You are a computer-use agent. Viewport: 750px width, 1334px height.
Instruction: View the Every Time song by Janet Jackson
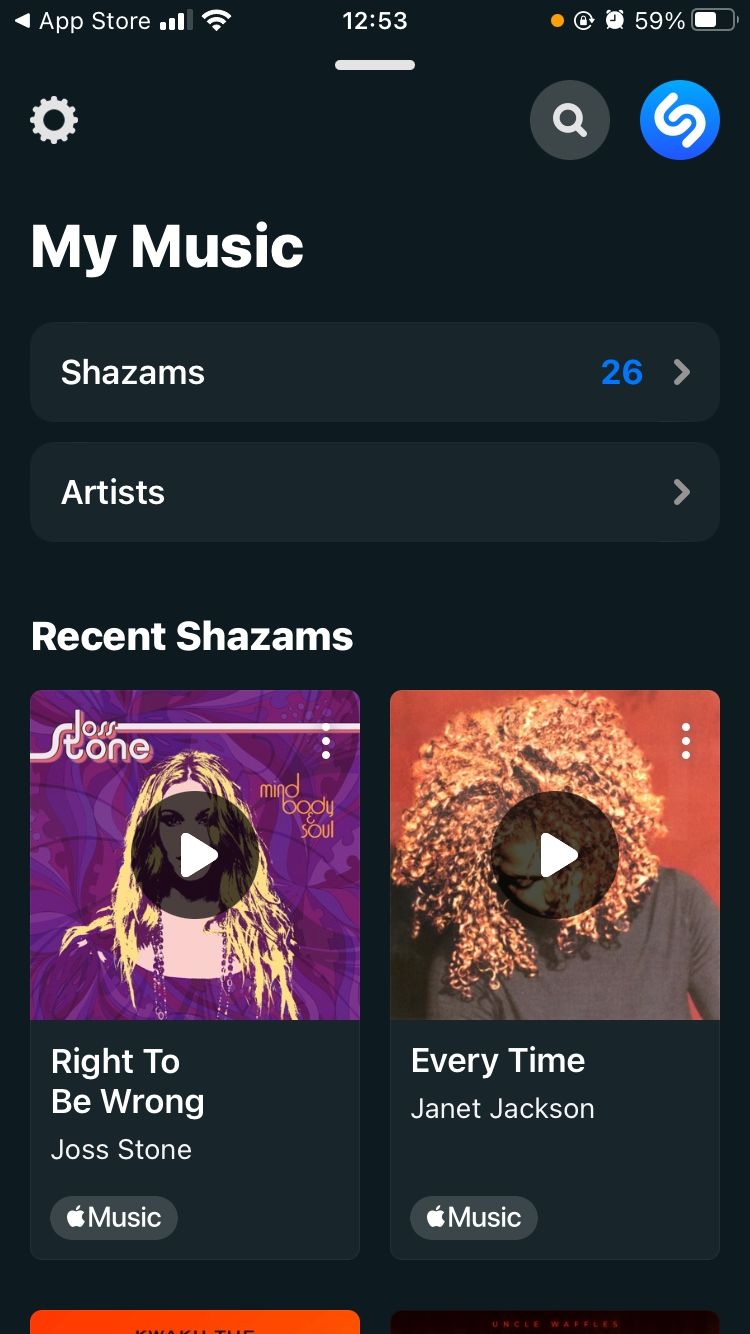pyautogui.click(x=498, y=1061)
